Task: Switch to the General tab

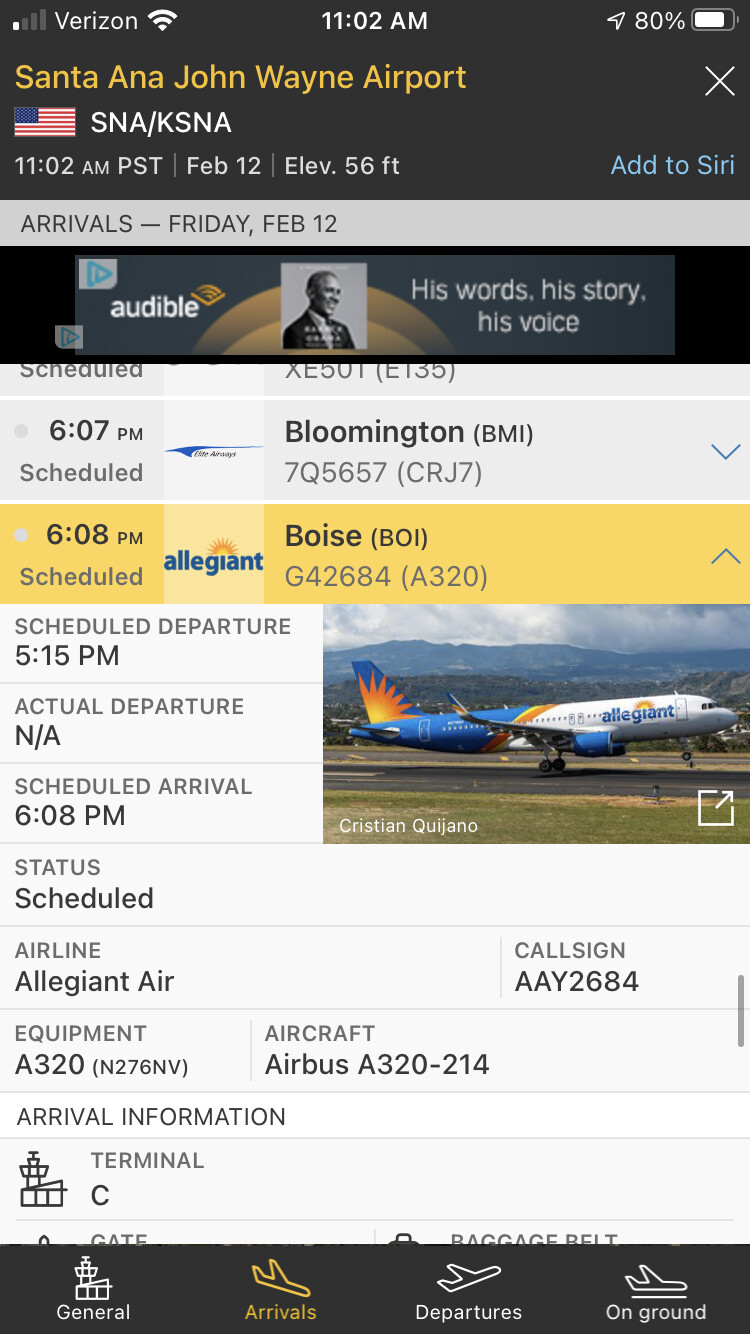Action: (x=94, y=1290)
